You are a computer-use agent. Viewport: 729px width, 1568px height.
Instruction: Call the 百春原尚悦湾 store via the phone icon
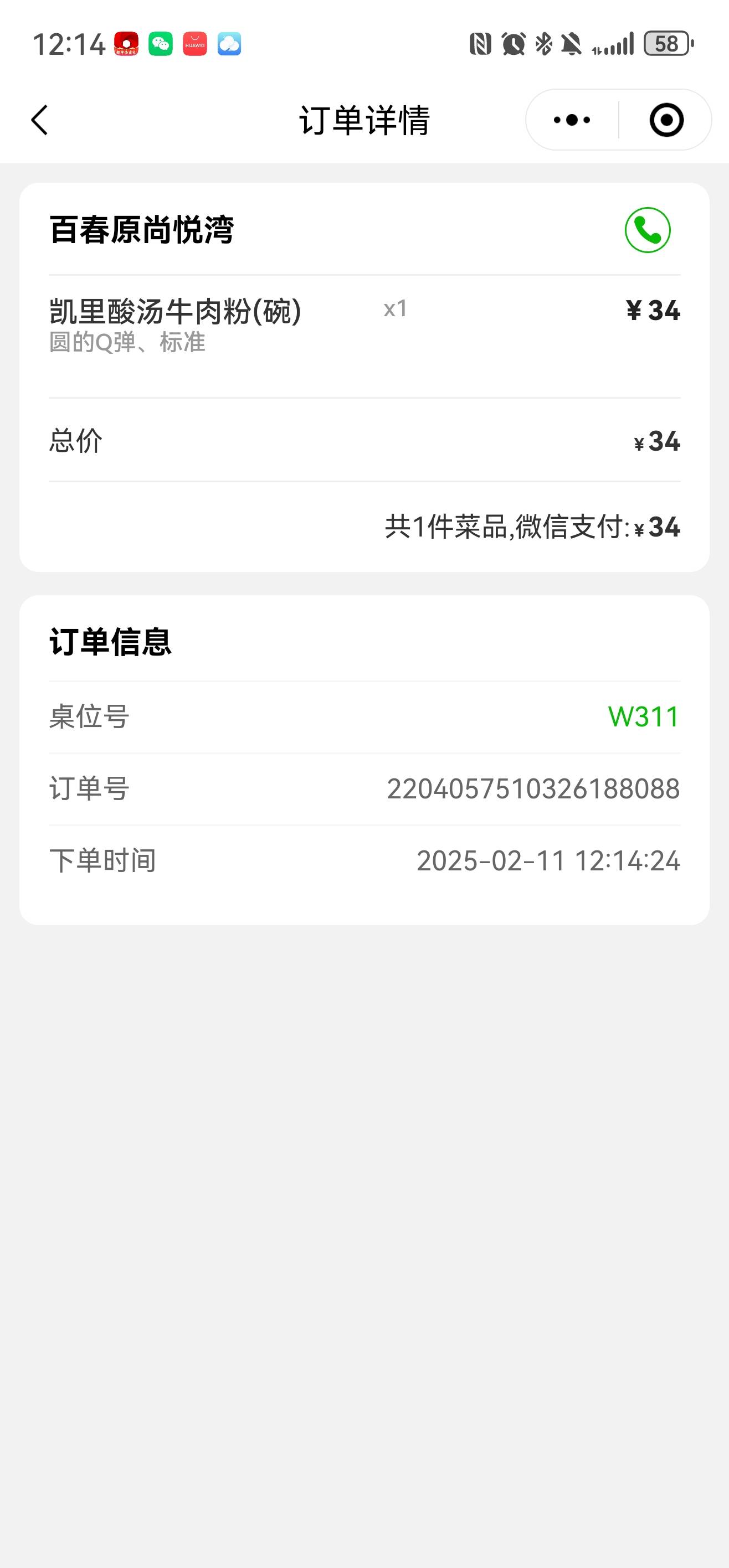(x=648, y=230)
